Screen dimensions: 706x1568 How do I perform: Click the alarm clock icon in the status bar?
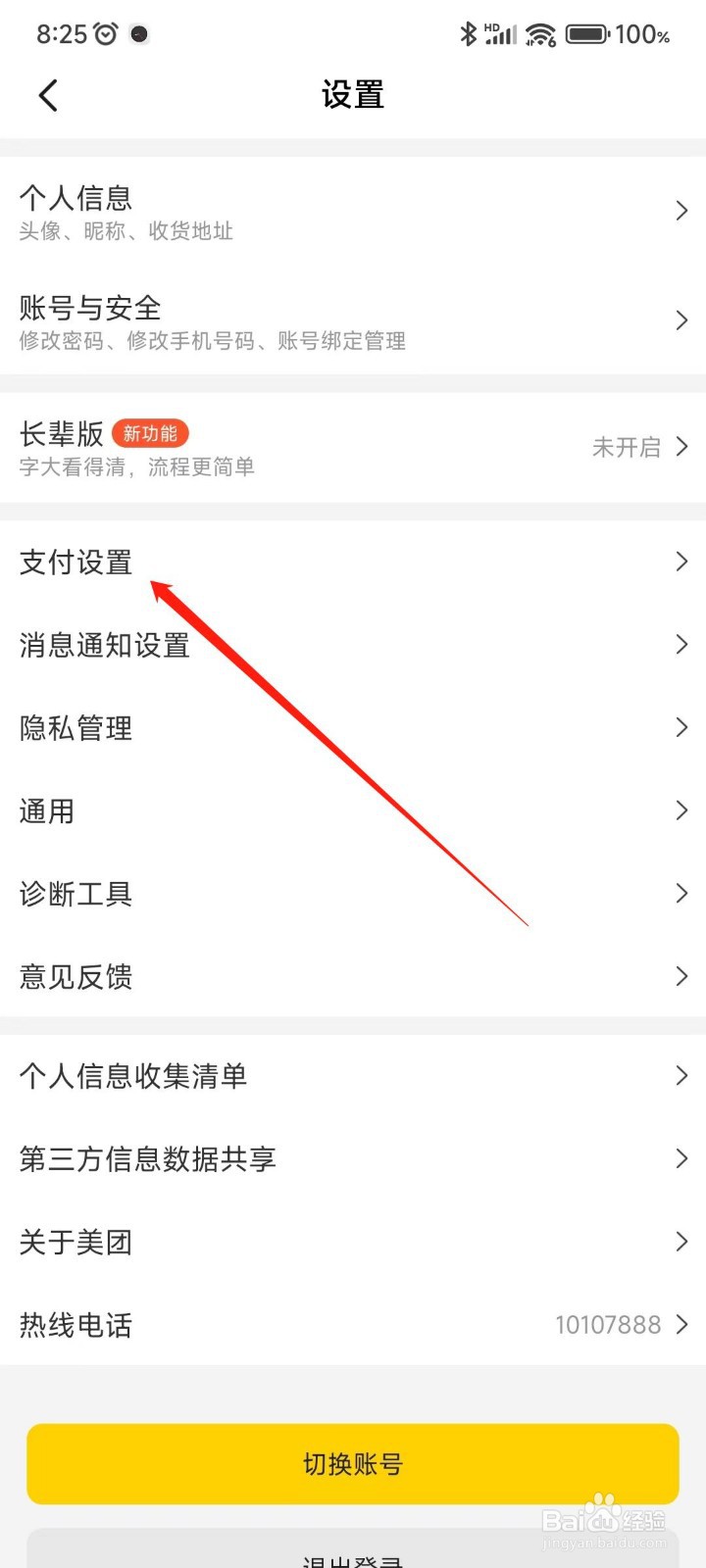[106, 32]
